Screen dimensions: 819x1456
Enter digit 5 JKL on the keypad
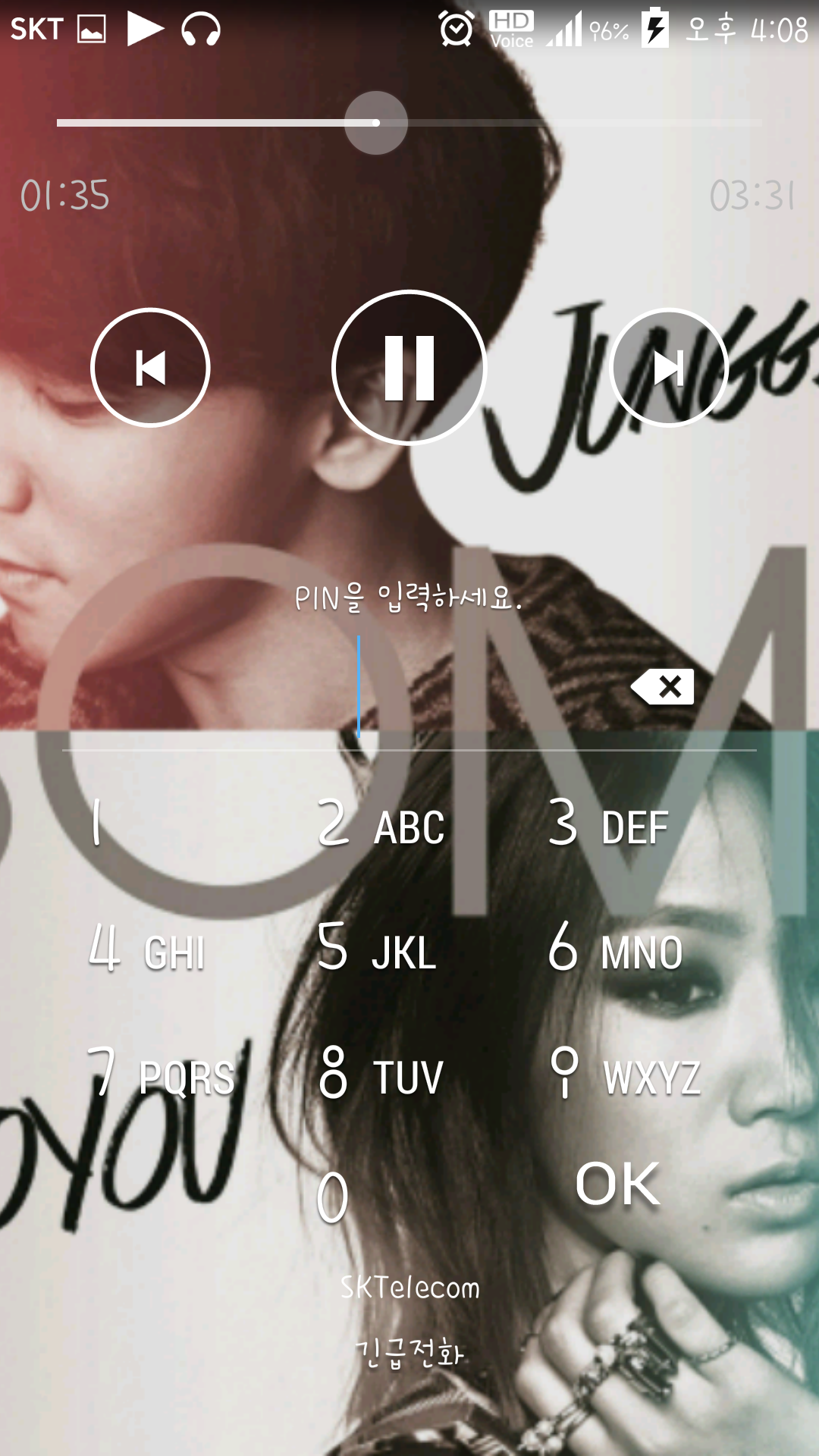[x=378, y=949]
